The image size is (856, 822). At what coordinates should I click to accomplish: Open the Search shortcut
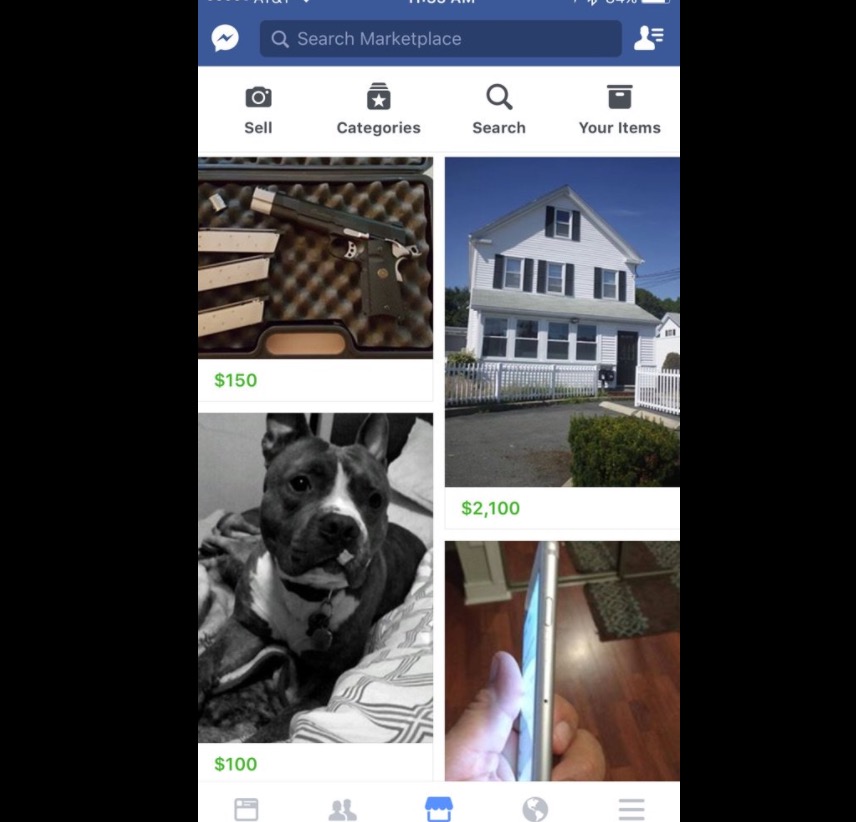(498, 109)
